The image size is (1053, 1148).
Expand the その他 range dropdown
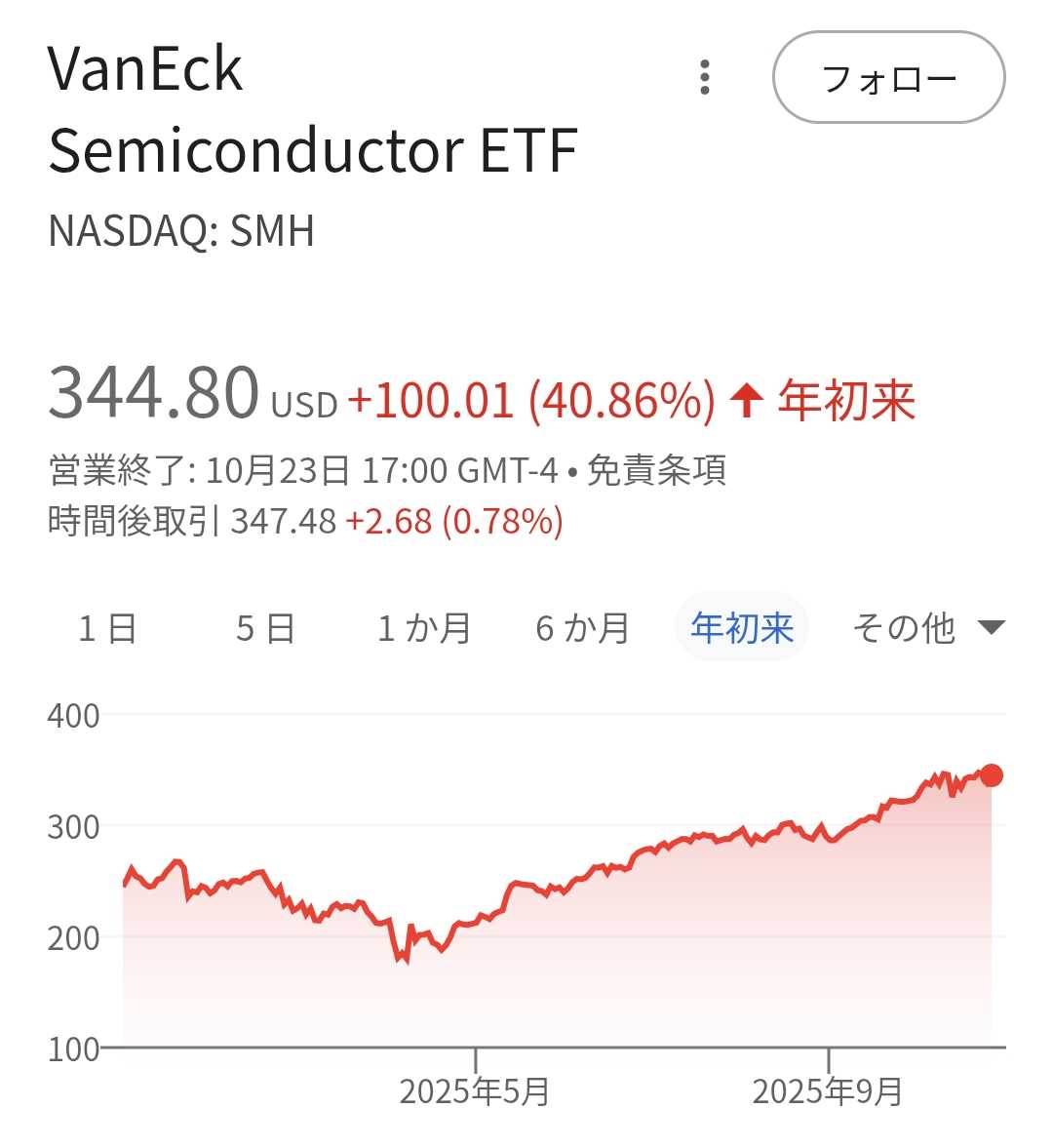pyautogui.click(x=926, y=628)
